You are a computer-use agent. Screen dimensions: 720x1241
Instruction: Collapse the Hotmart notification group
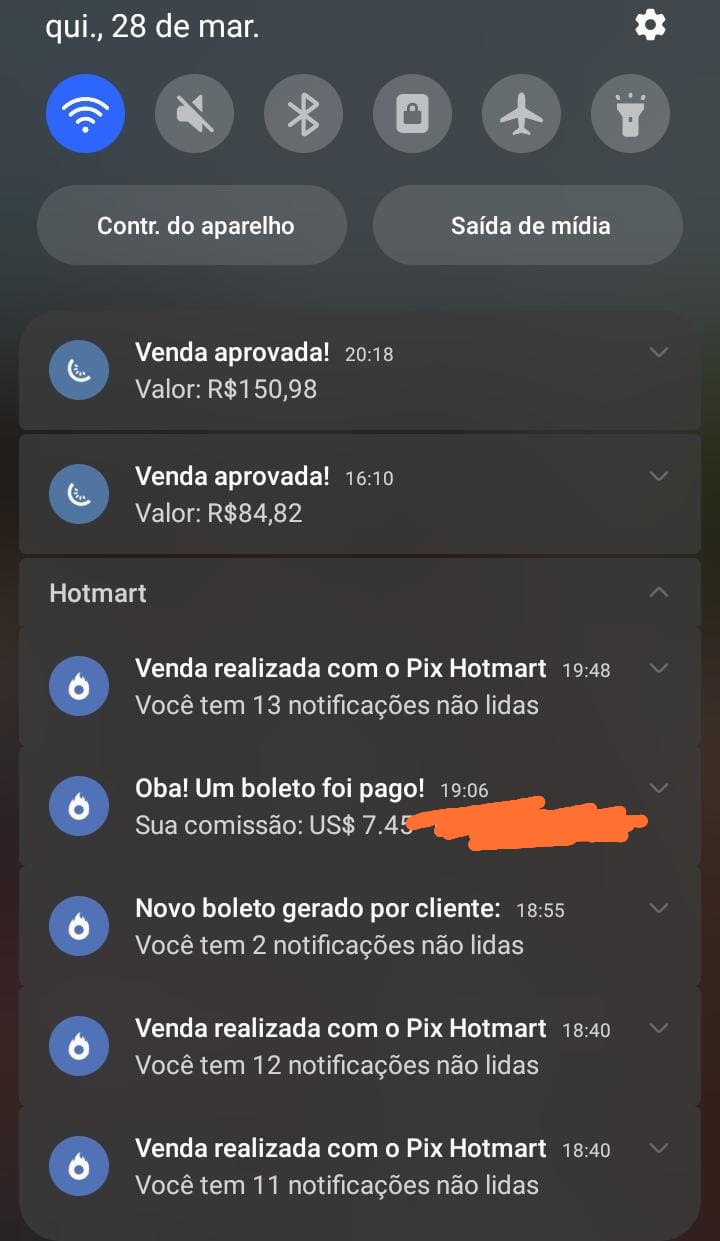tap(658, 592)
